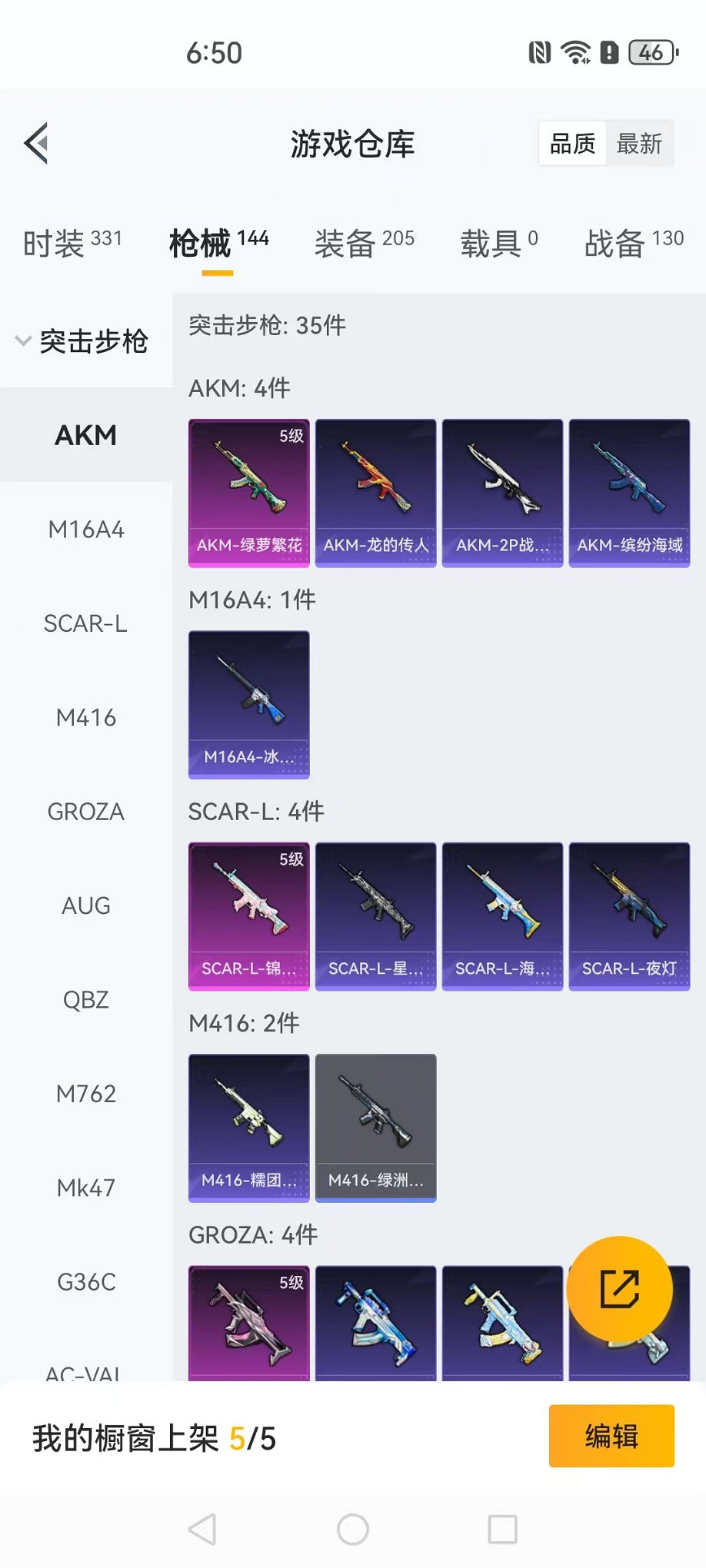Switch to the 时装 tab

[x=72, y=243]
